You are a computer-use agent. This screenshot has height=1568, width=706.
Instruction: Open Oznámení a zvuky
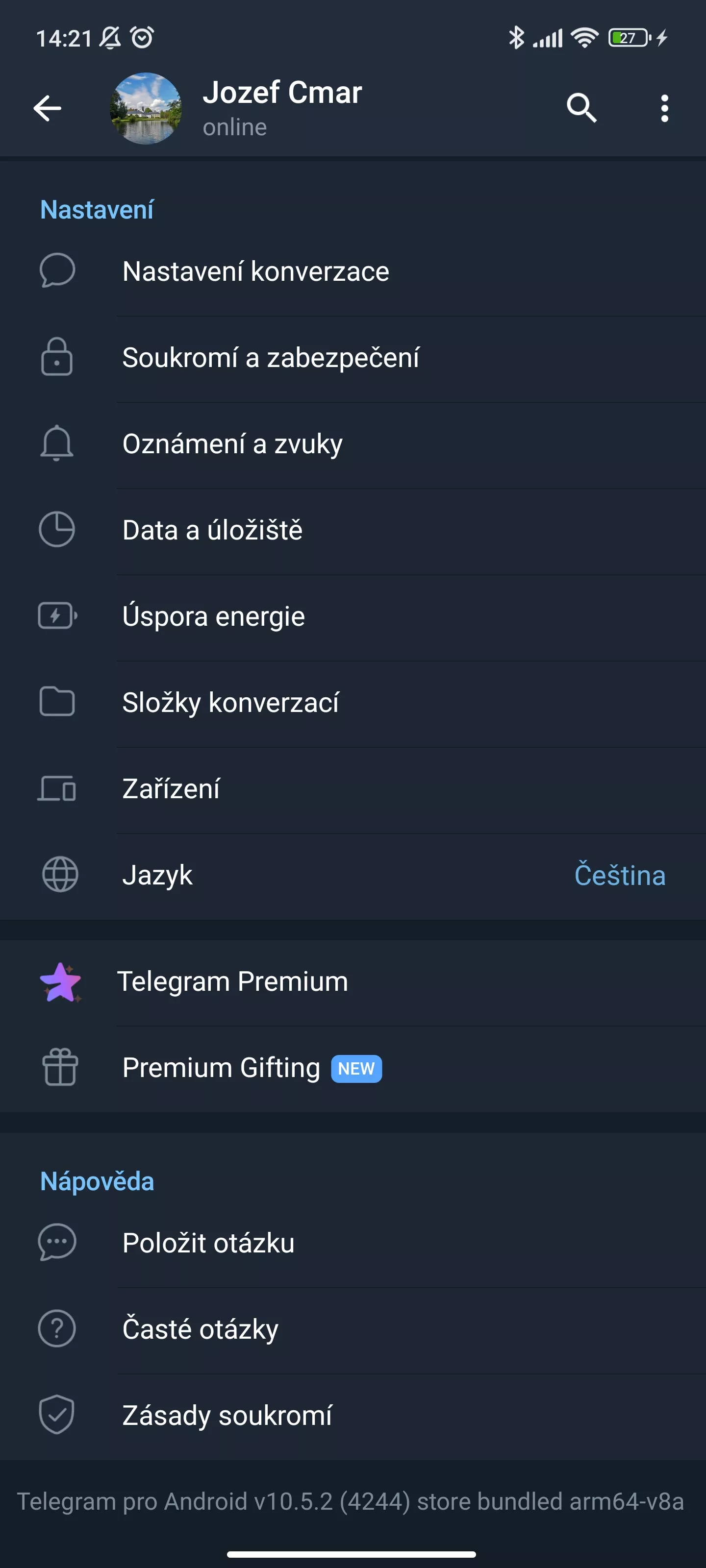(353, 444)
